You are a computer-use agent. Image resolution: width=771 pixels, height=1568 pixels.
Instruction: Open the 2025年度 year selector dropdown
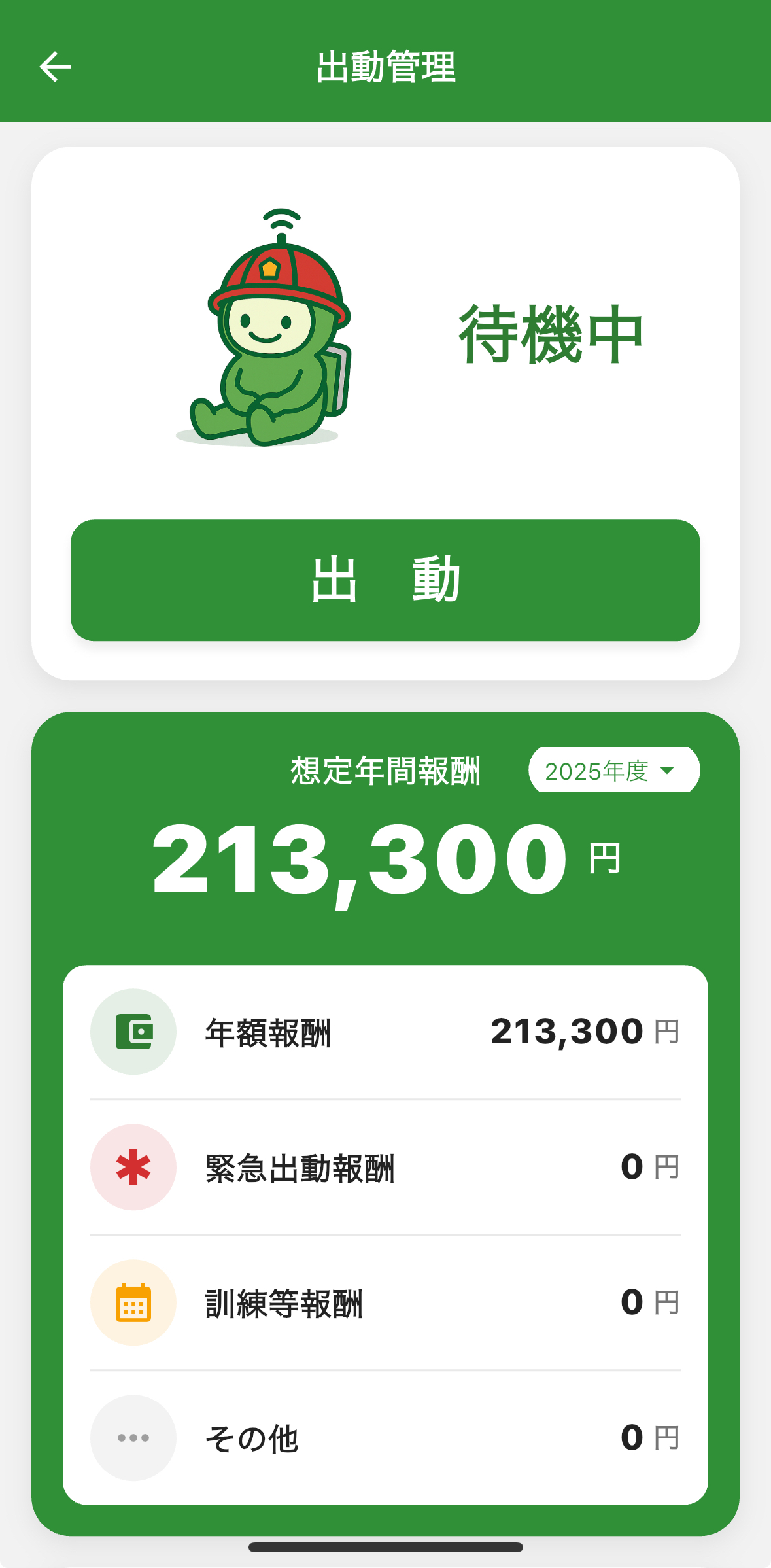(613, 770)
